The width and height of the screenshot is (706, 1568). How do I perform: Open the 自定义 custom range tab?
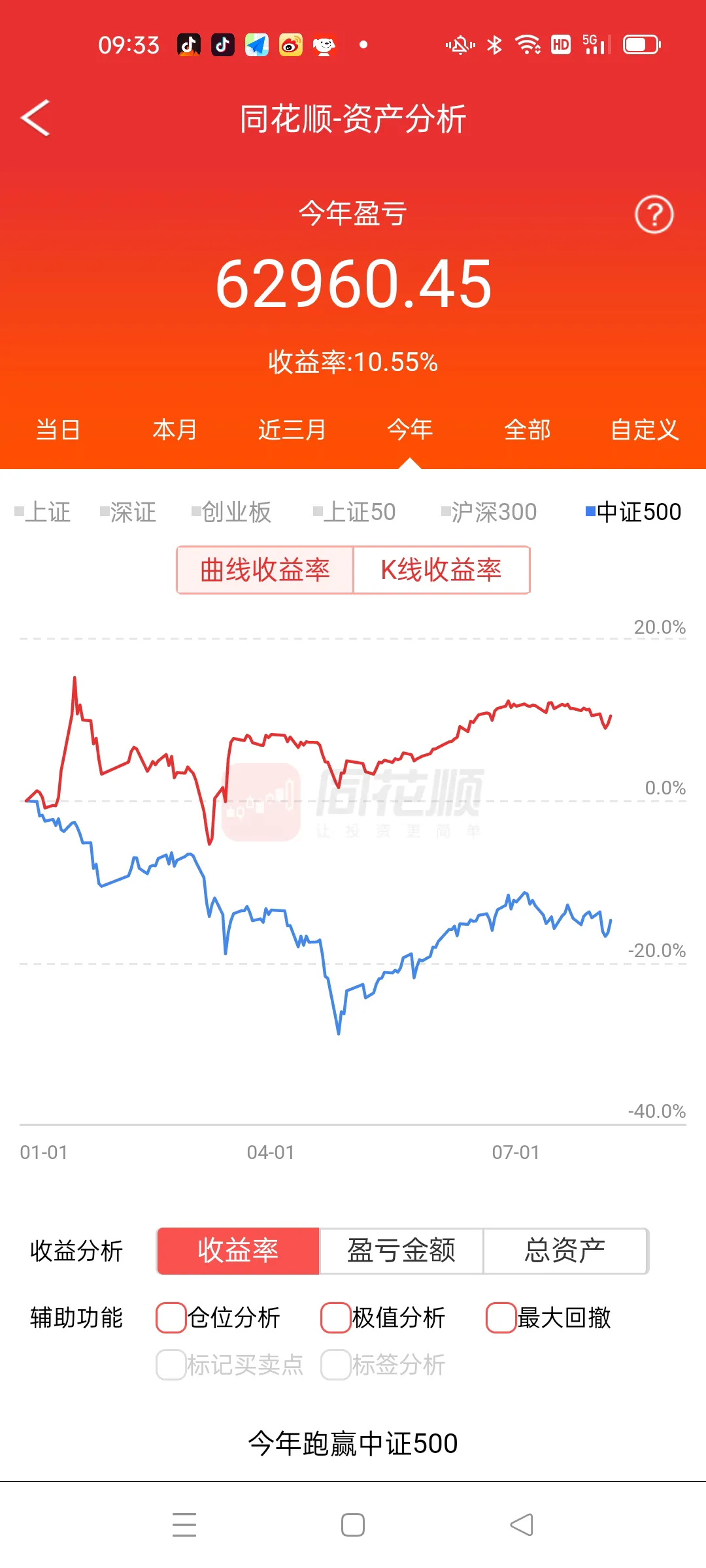pyautogui.click(x=645, y=430)
